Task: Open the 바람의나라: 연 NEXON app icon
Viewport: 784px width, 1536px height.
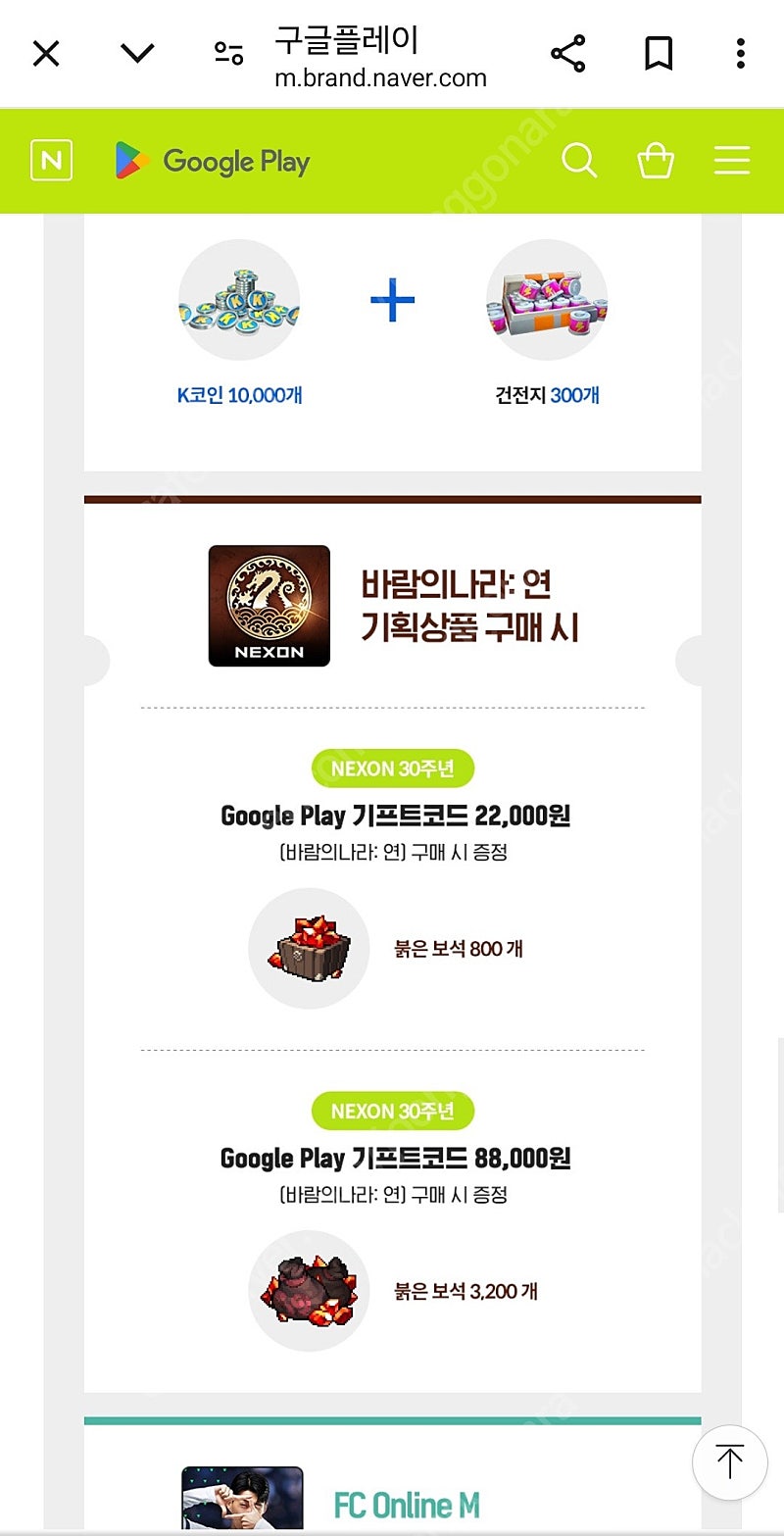Action: pos(269,605)
